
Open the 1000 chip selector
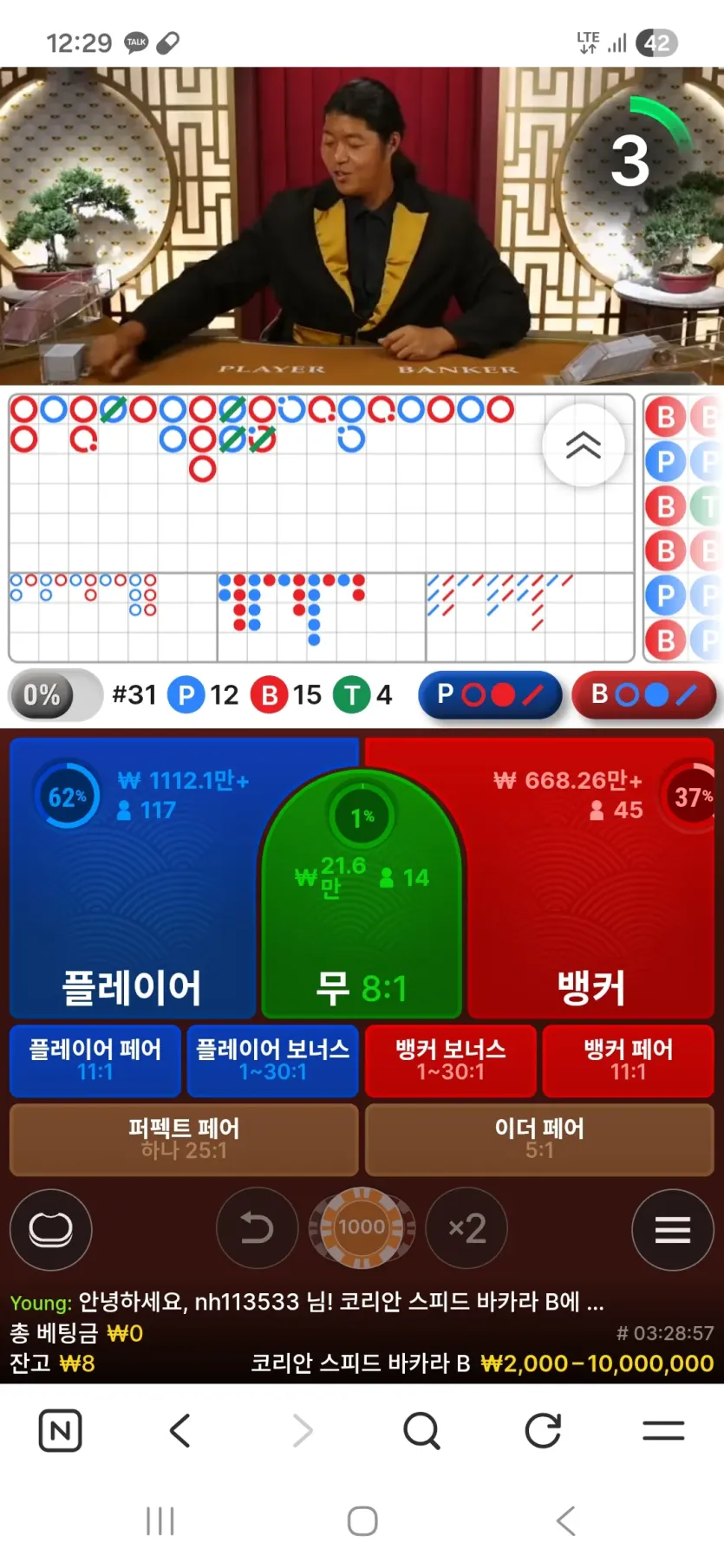362,1228
